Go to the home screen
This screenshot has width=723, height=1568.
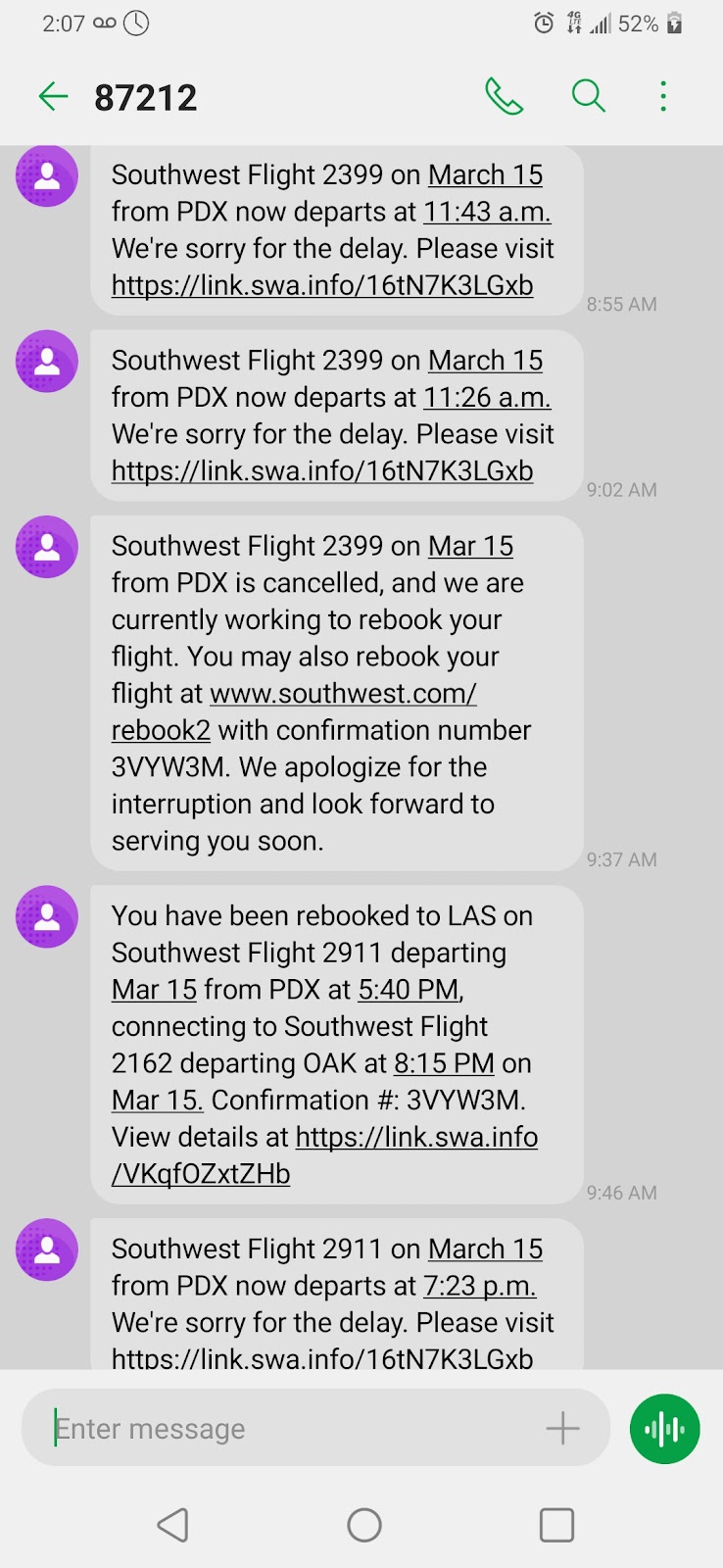click(363, 1525)
